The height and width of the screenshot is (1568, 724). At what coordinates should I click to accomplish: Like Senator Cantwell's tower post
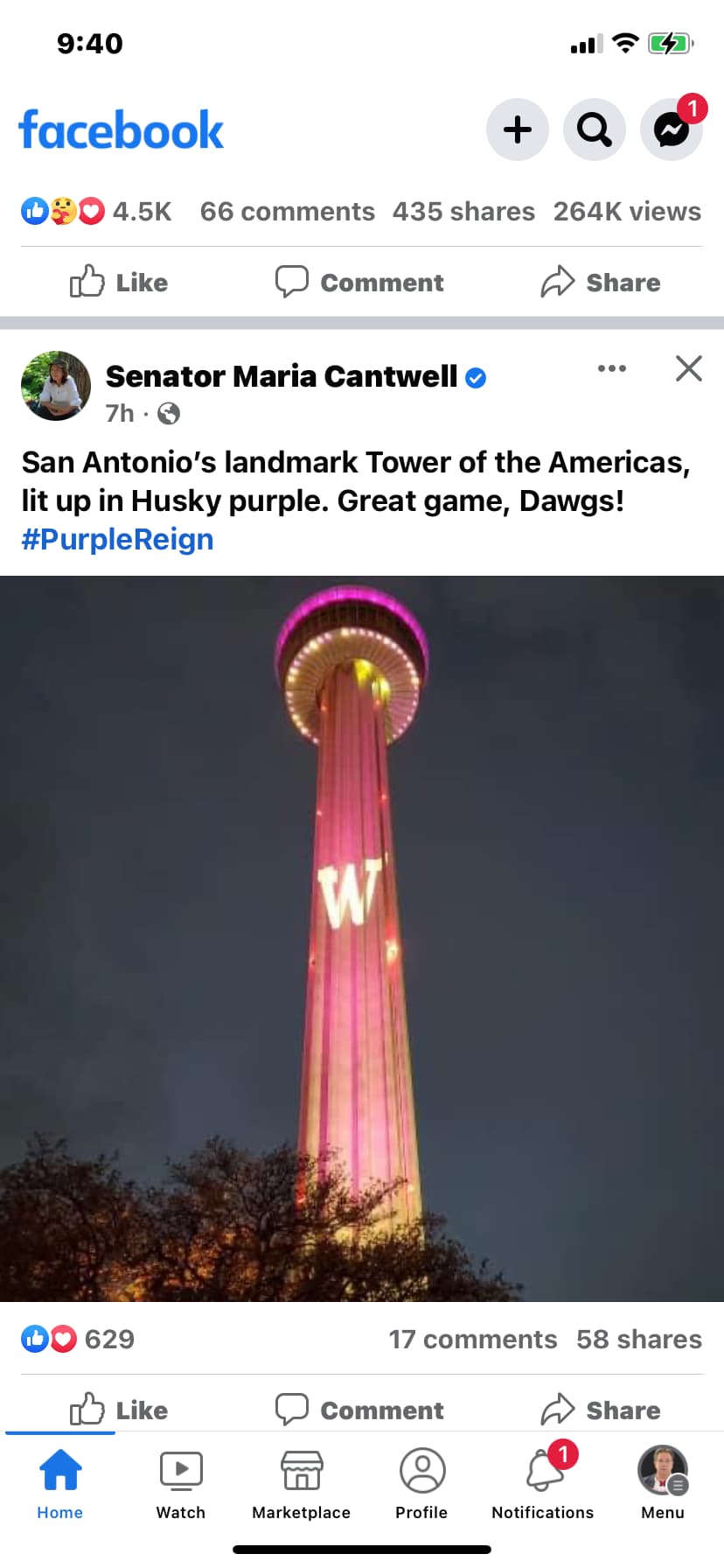pos(119,1410)
